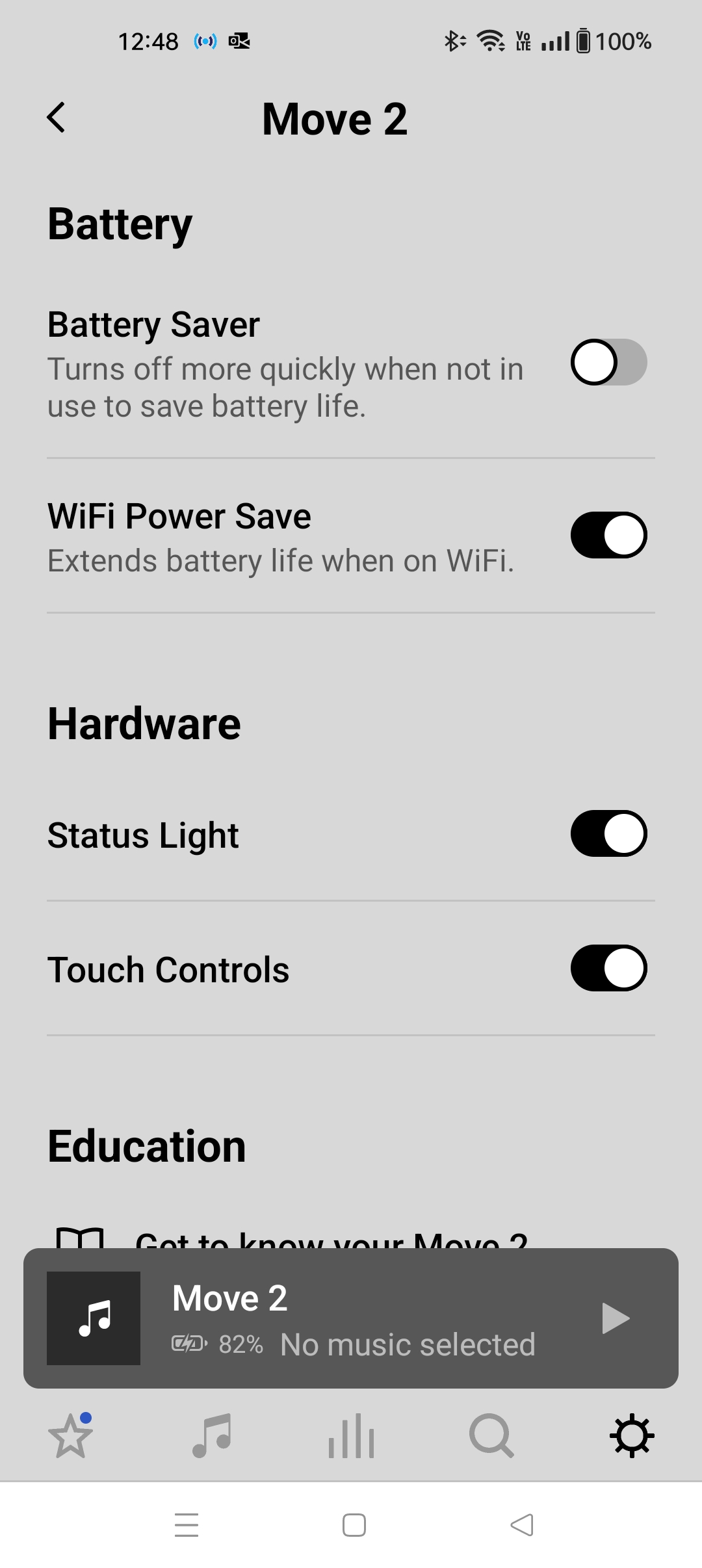
Task: Select the settings gear tab
Action: coord(632,1435)
